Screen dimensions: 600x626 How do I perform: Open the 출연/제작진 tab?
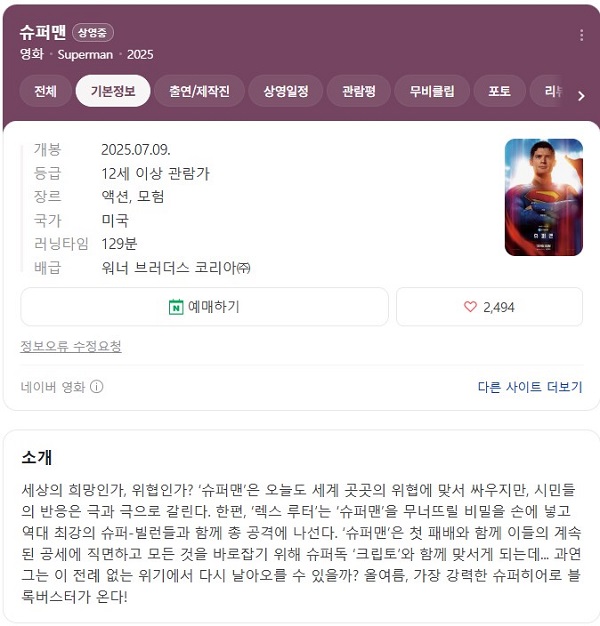(x=199, y=91)
